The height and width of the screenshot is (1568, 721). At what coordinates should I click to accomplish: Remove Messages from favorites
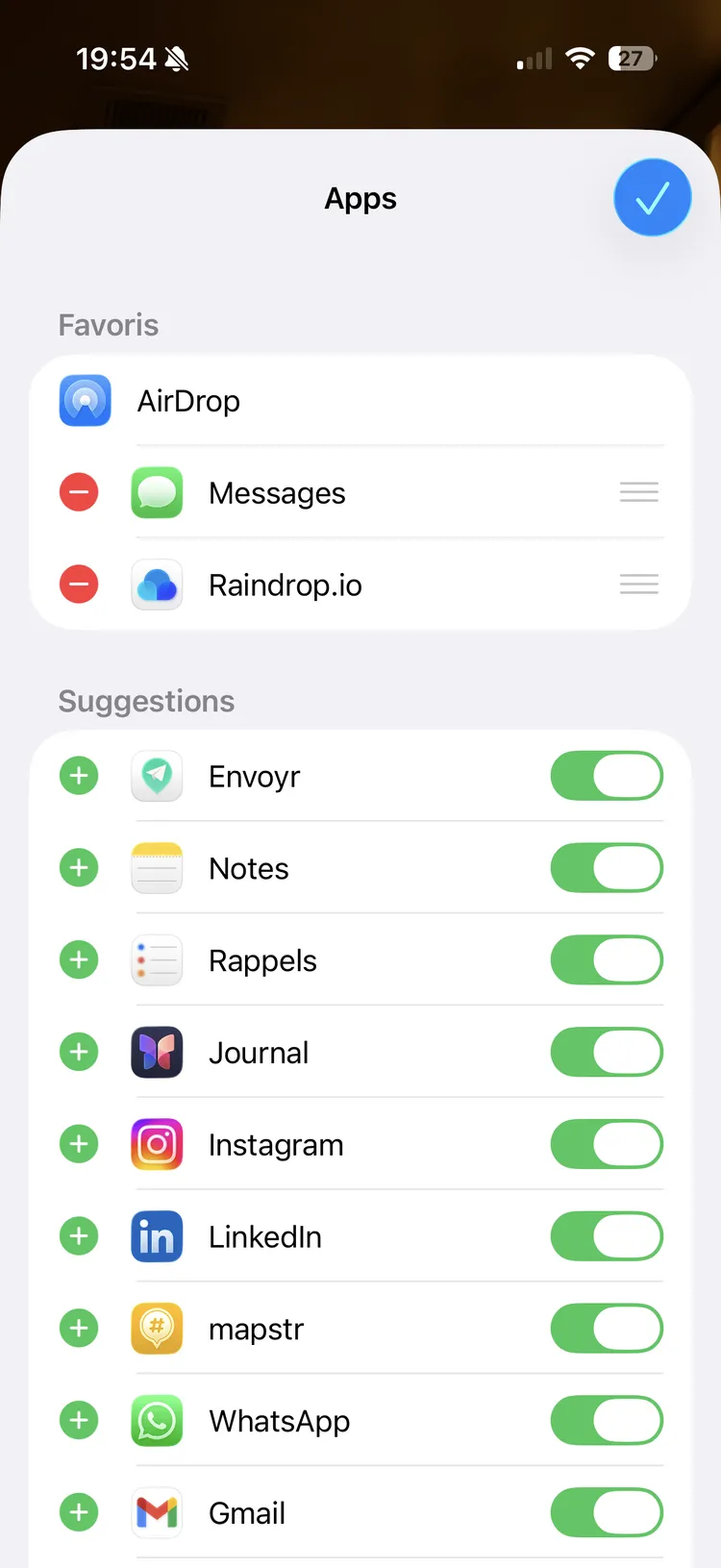click(x=79, y=492)
